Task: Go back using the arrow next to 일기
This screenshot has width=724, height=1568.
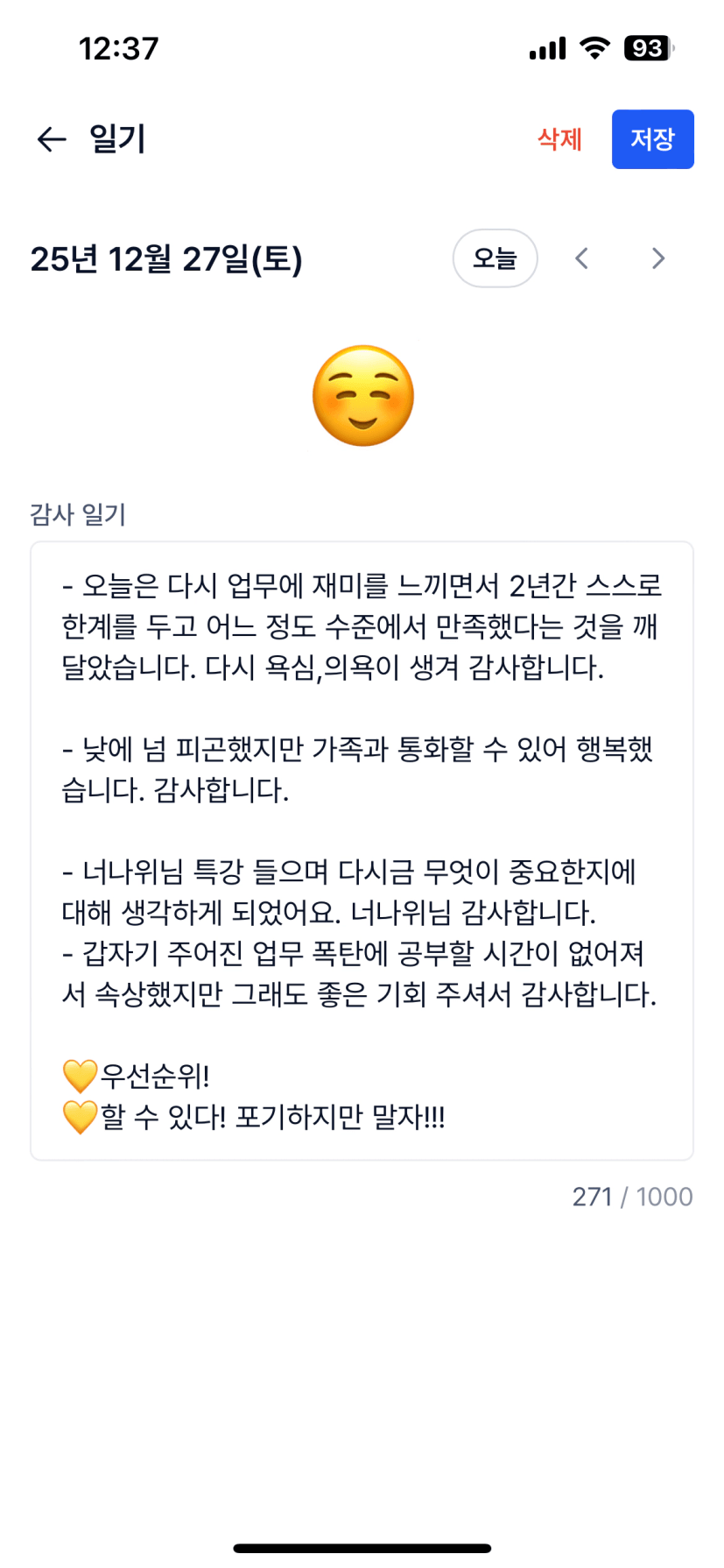Action: click(52, 139)
